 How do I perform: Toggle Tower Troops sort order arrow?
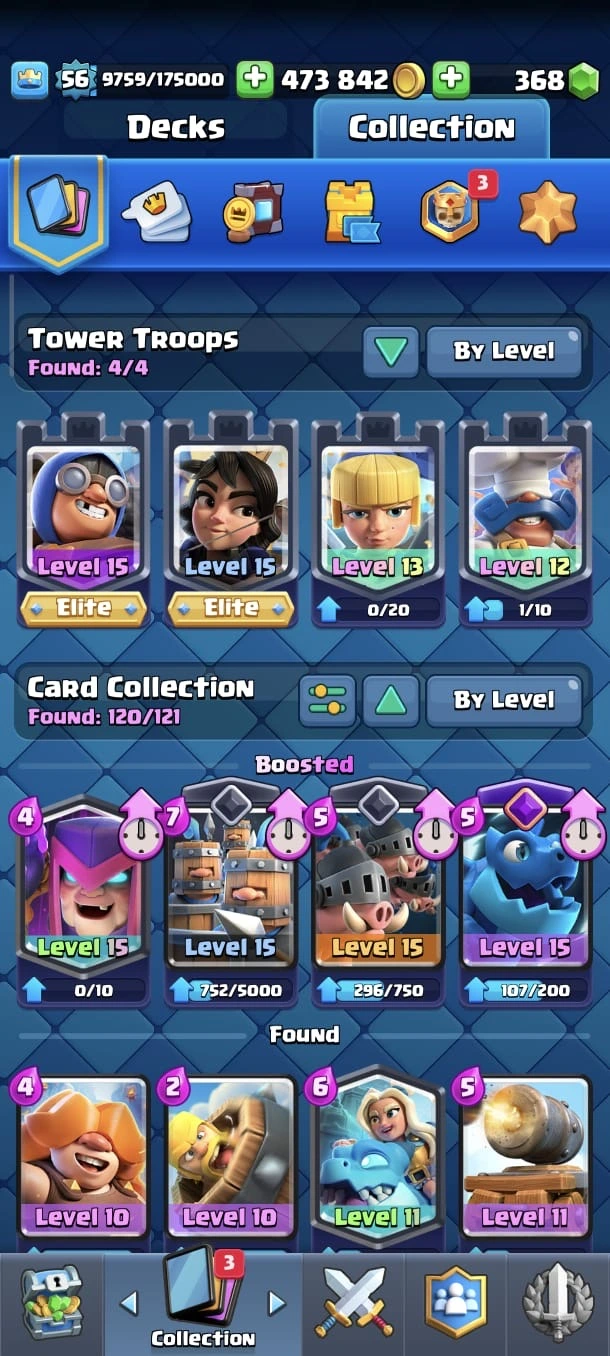pos(390,351)
